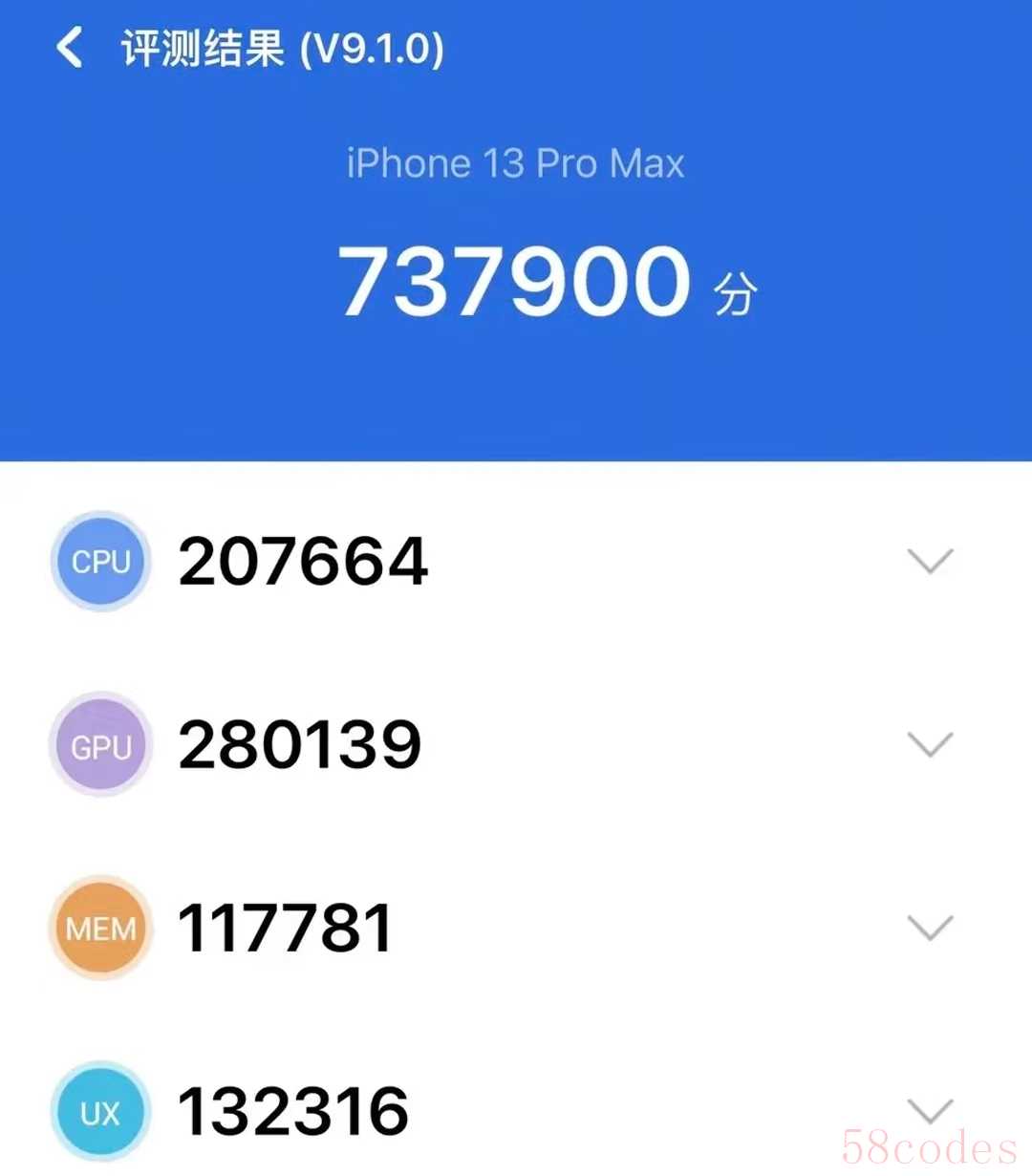Expand the GPU score 280139 details
Image resolution: width=1032 pixels, height=1176 pixels.
coord(930,744)
